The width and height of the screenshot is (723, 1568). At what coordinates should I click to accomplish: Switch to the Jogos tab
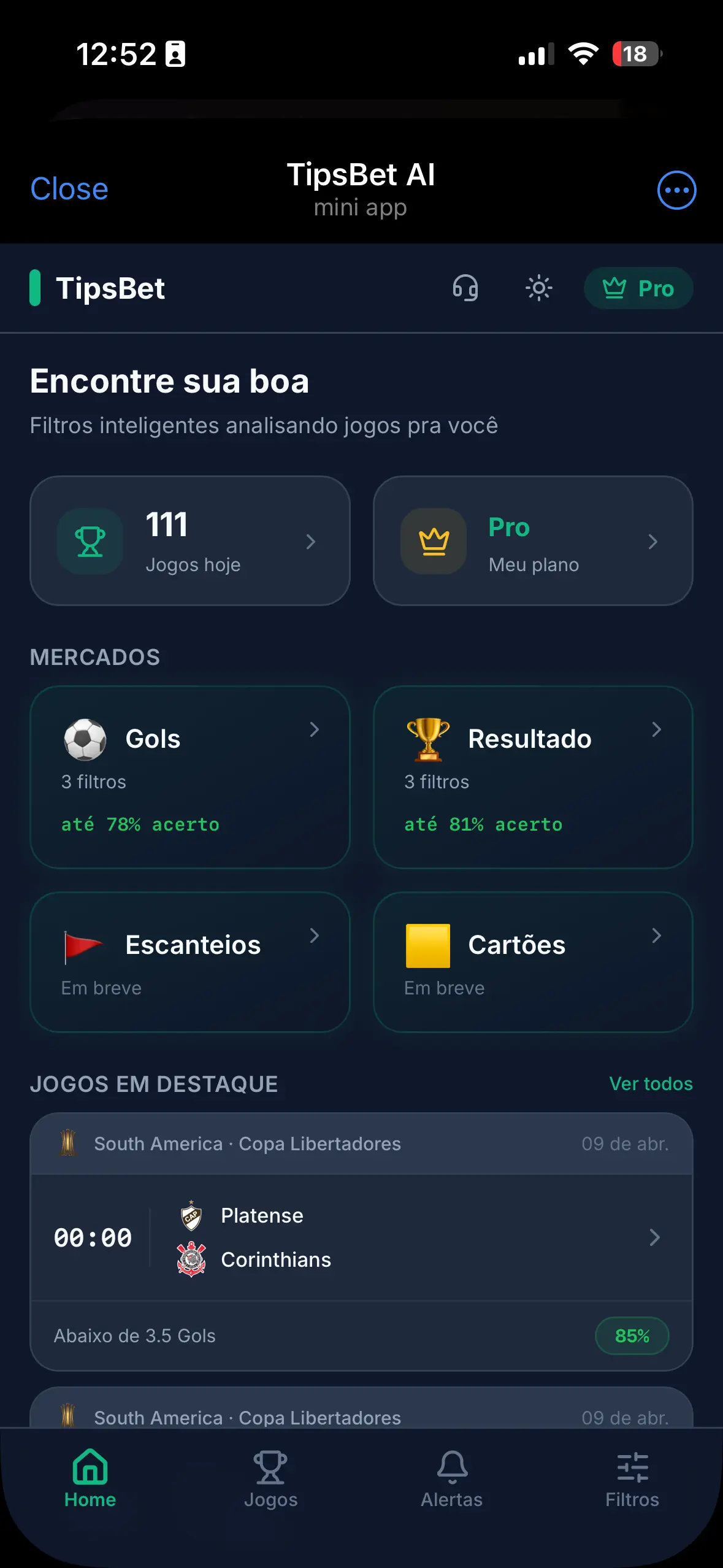[271, 1480]
